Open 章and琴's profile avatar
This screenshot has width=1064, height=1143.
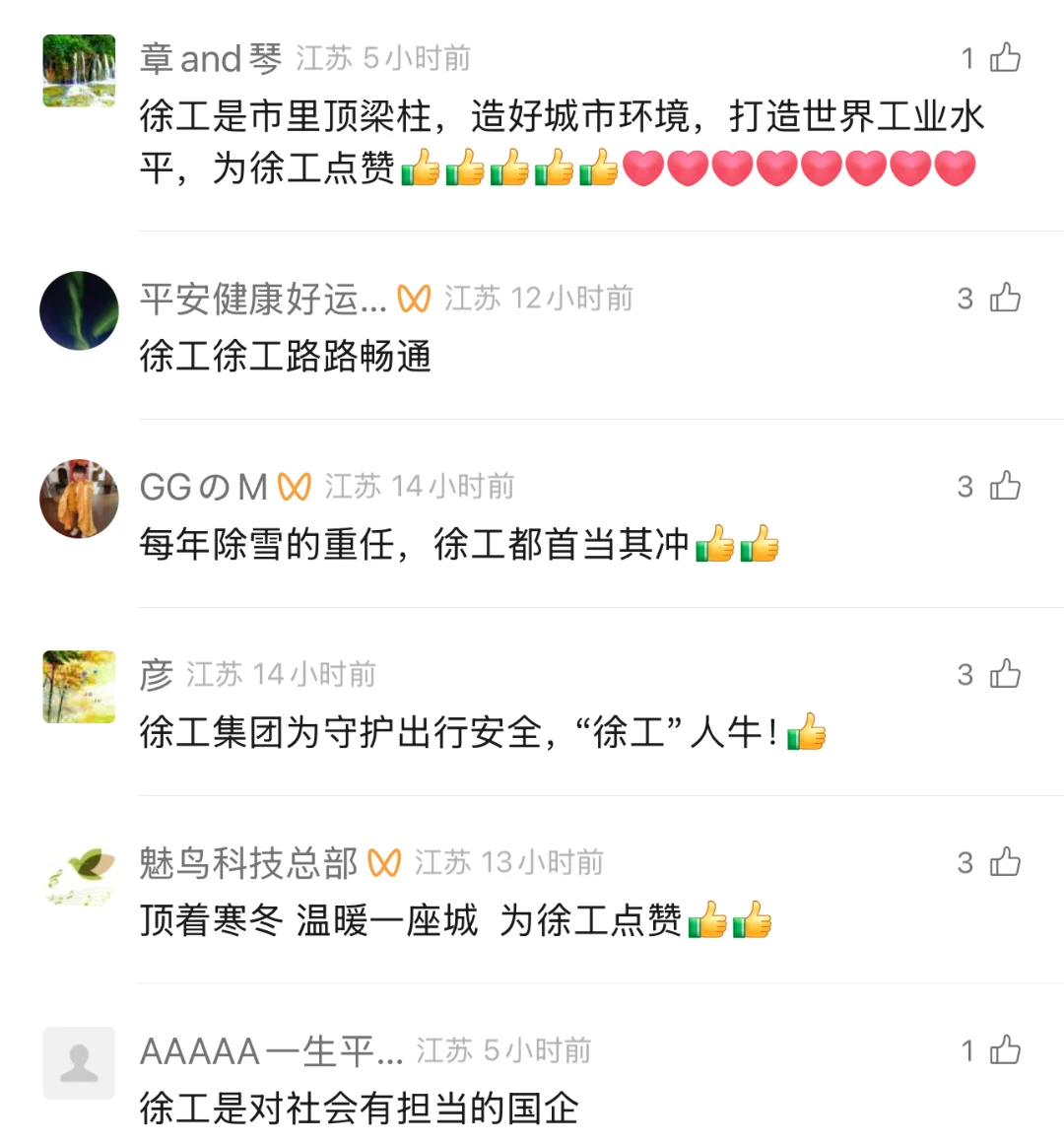tap(79, 71)
